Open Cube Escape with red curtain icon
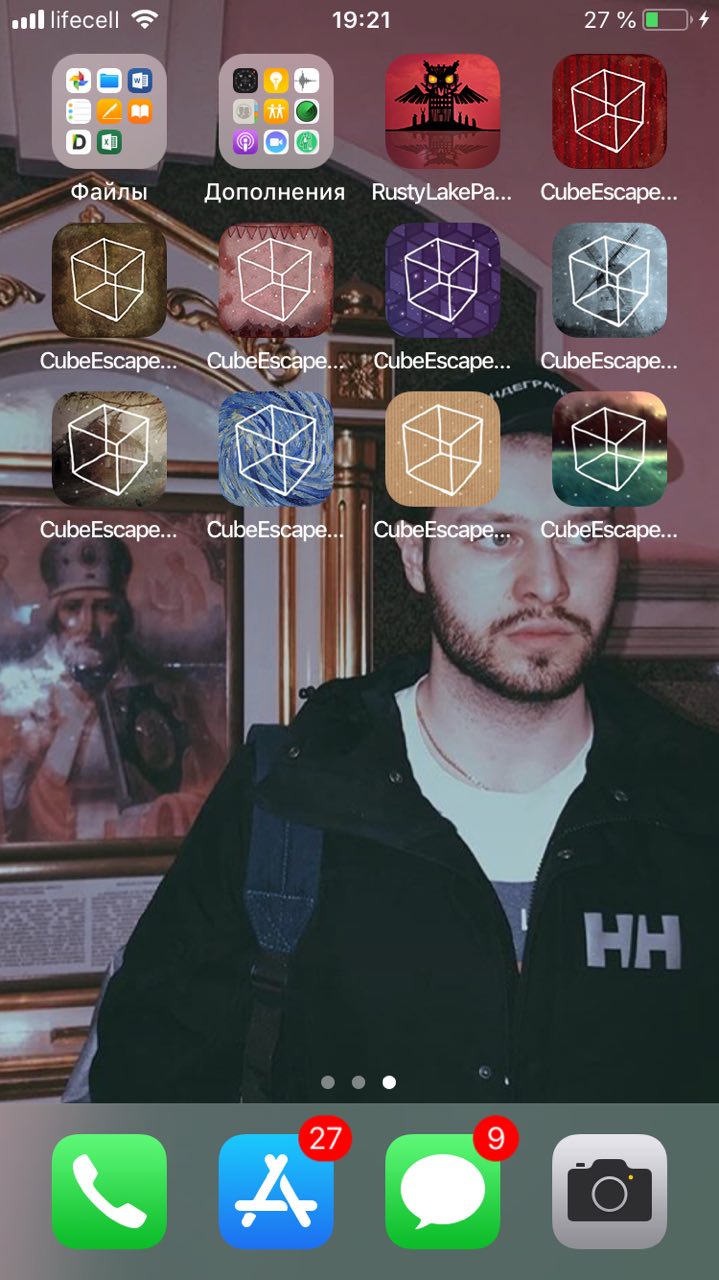719x1280 pixels. (609, 112)
